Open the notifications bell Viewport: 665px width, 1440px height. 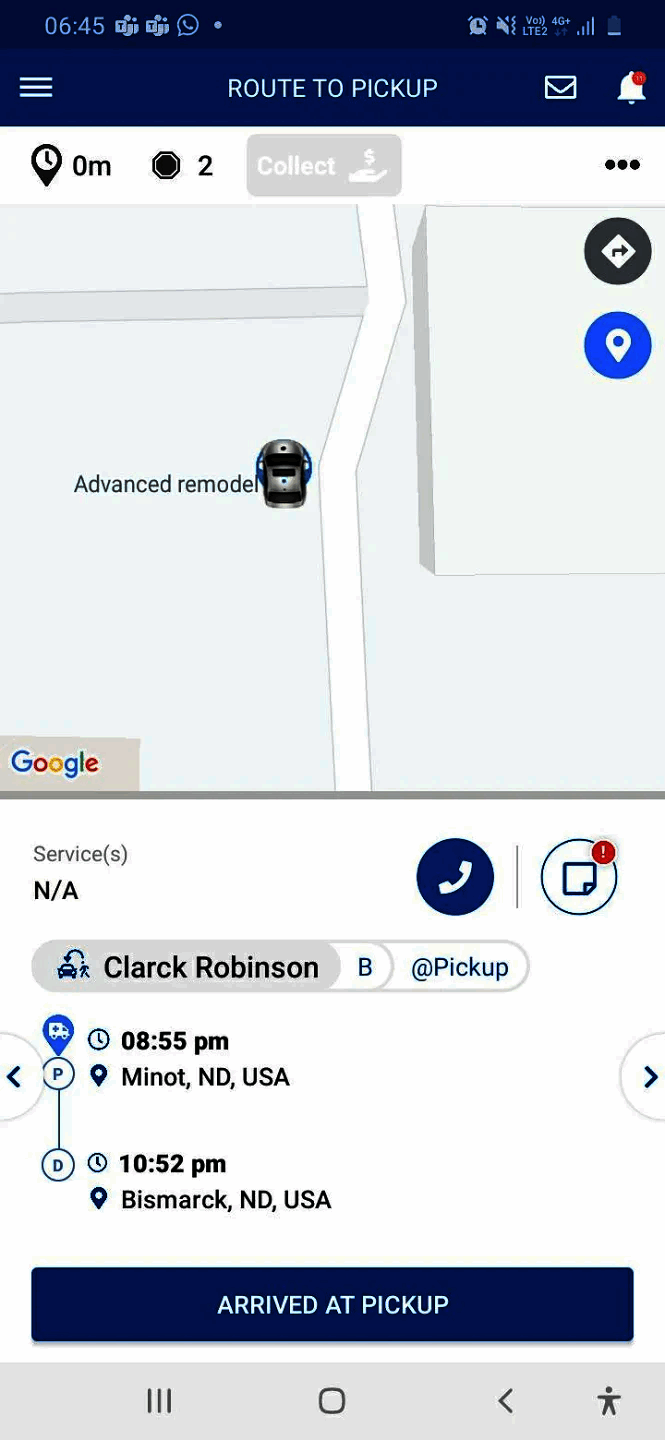(x=631, y=88)
